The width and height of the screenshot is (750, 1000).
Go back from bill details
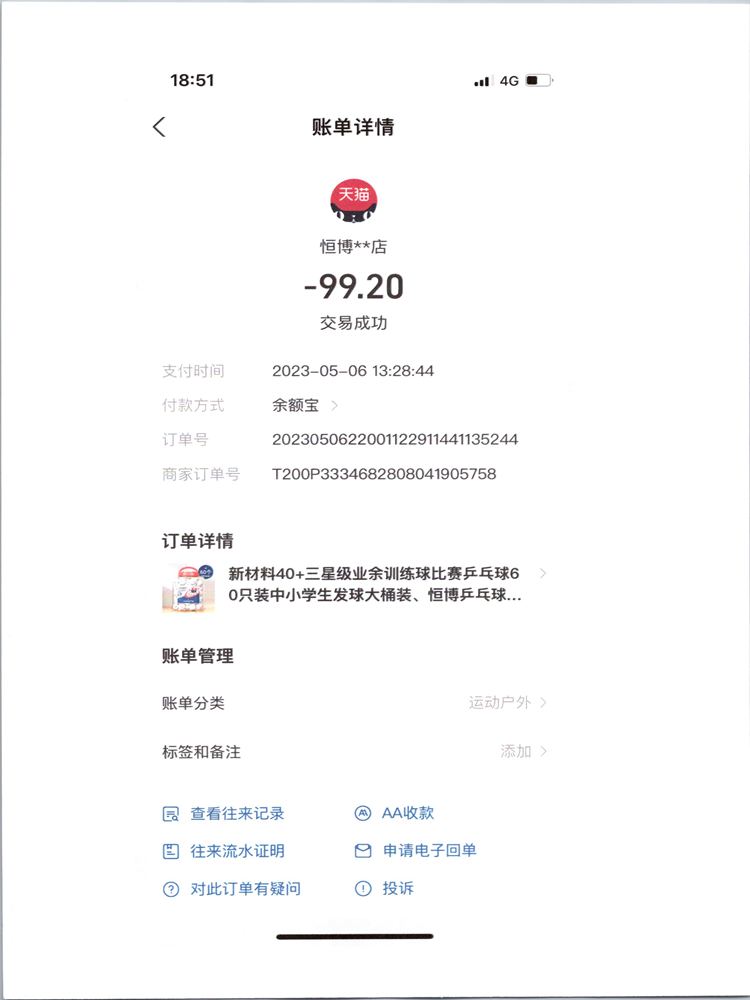coord(159,127)
